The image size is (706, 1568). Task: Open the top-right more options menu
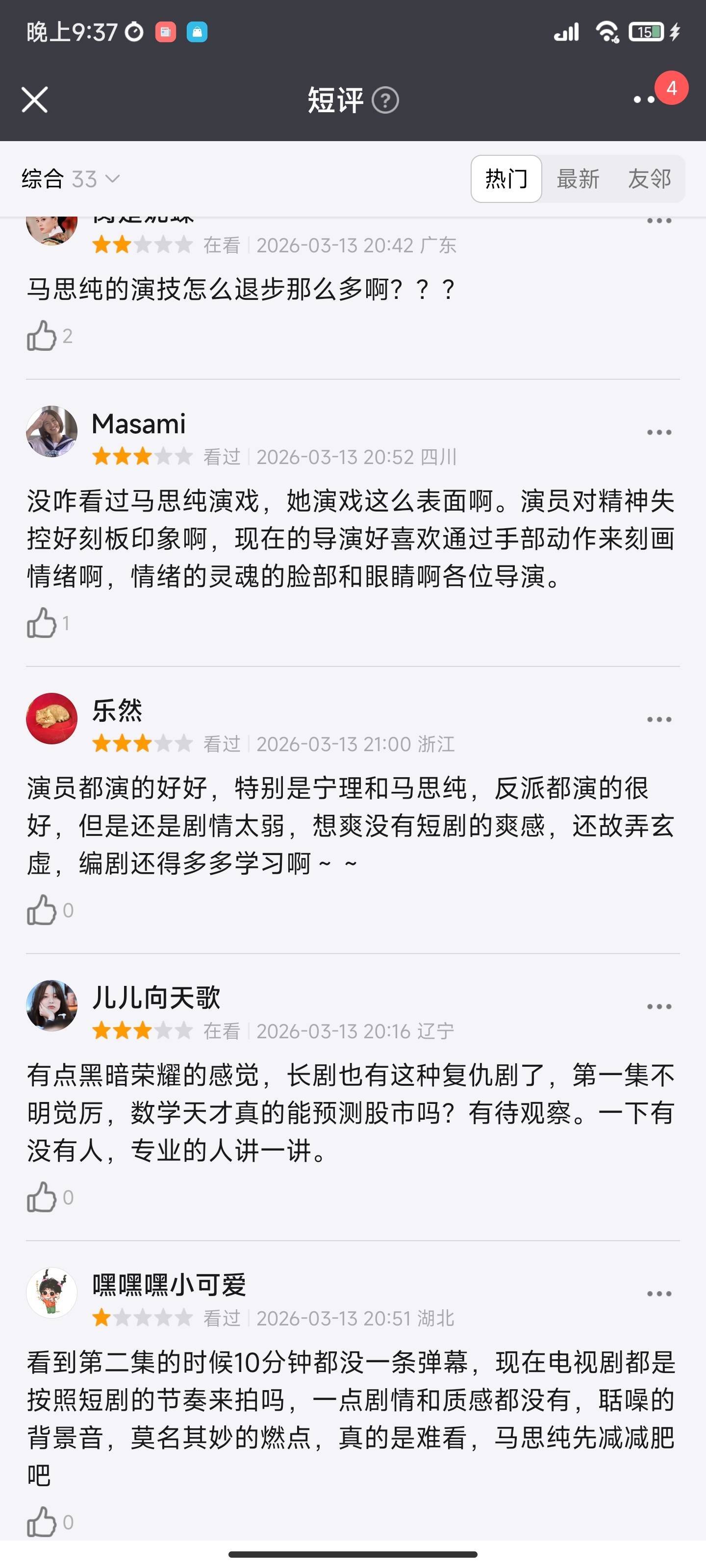[645, 99]
